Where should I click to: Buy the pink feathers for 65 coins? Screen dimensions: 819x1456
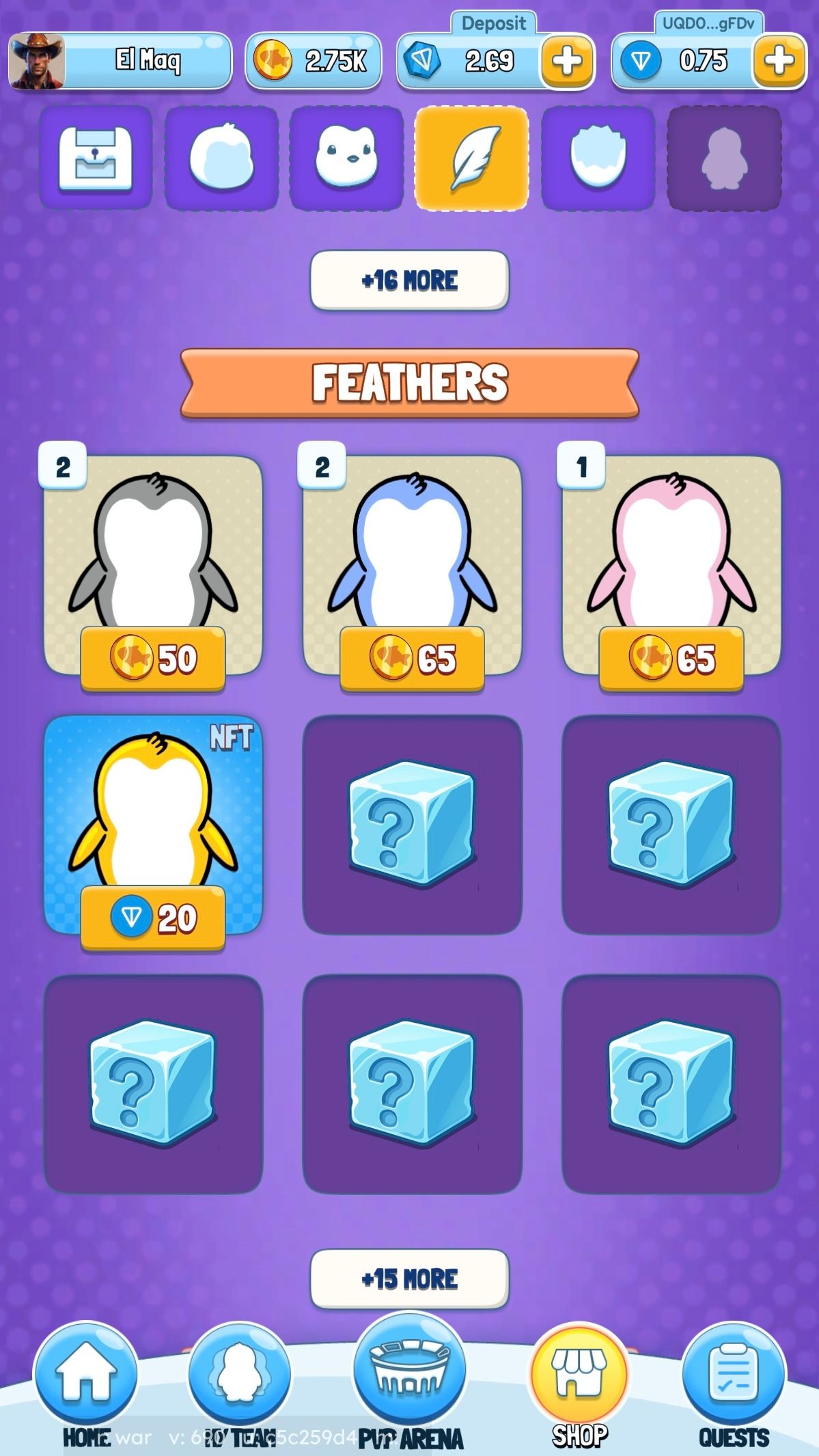point(671,659)
